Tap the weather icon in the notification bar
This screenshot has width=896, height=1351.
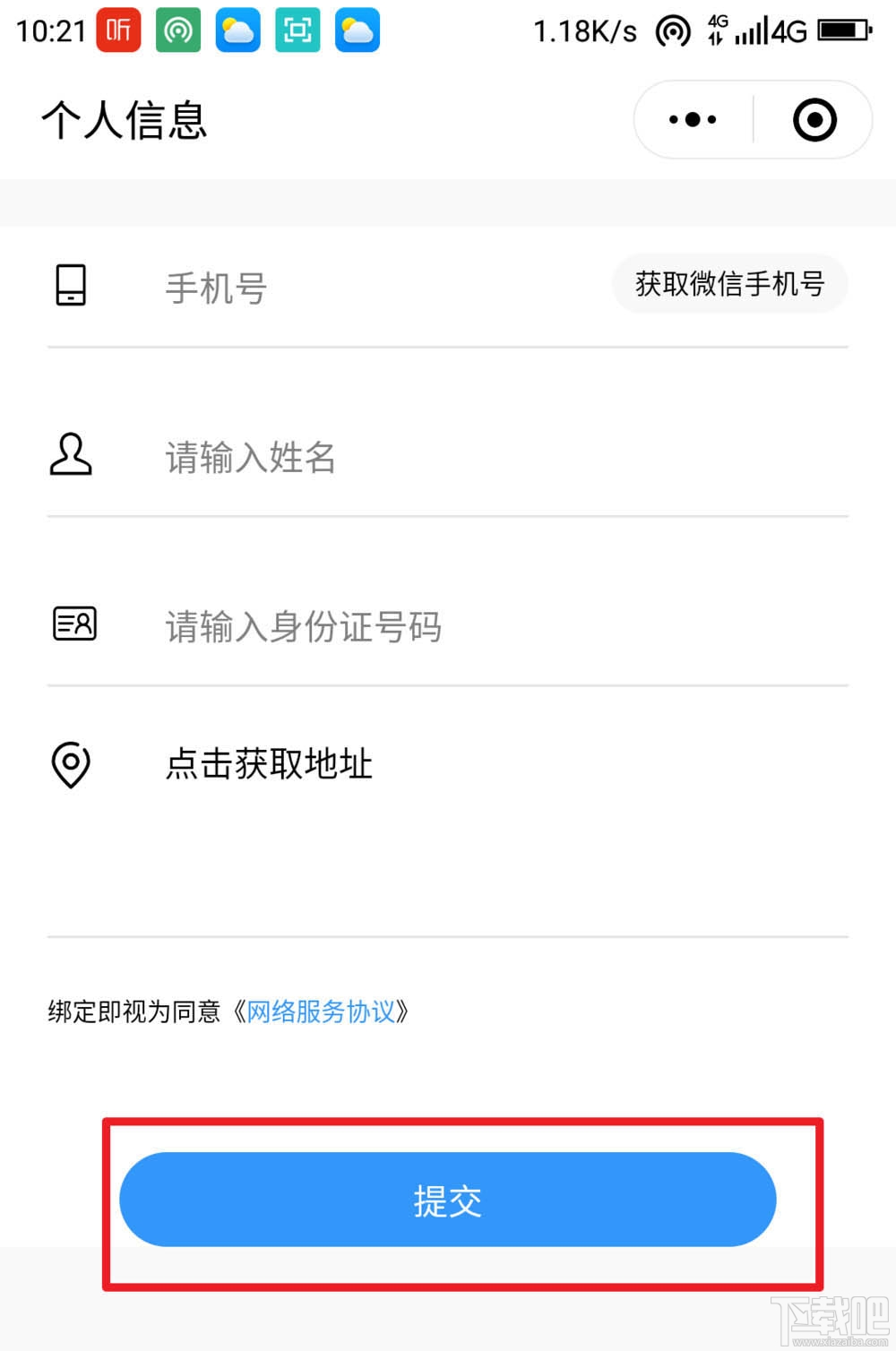pyautogui.click(x=236, y=30)
